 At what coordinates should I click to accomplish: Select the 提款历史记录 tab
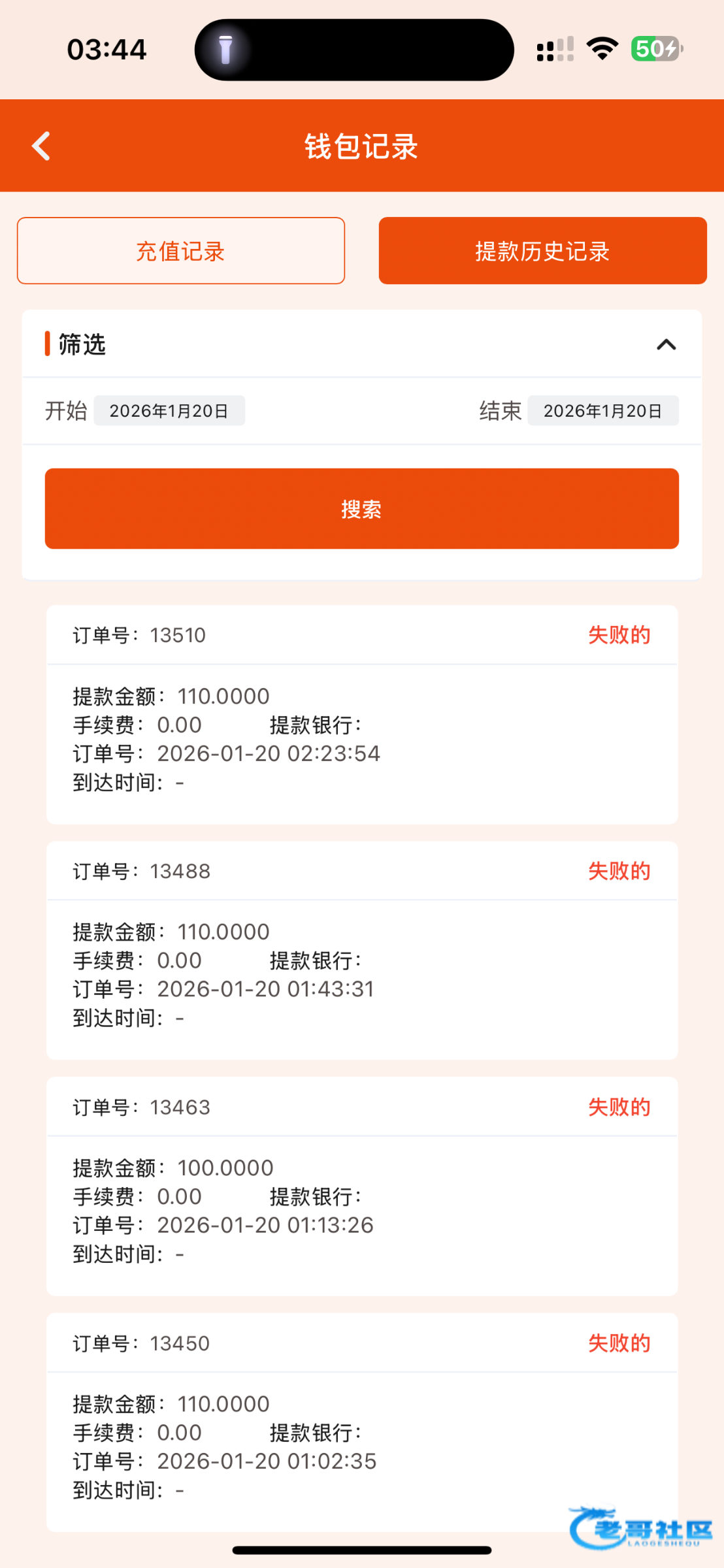[x=542, y=251]
